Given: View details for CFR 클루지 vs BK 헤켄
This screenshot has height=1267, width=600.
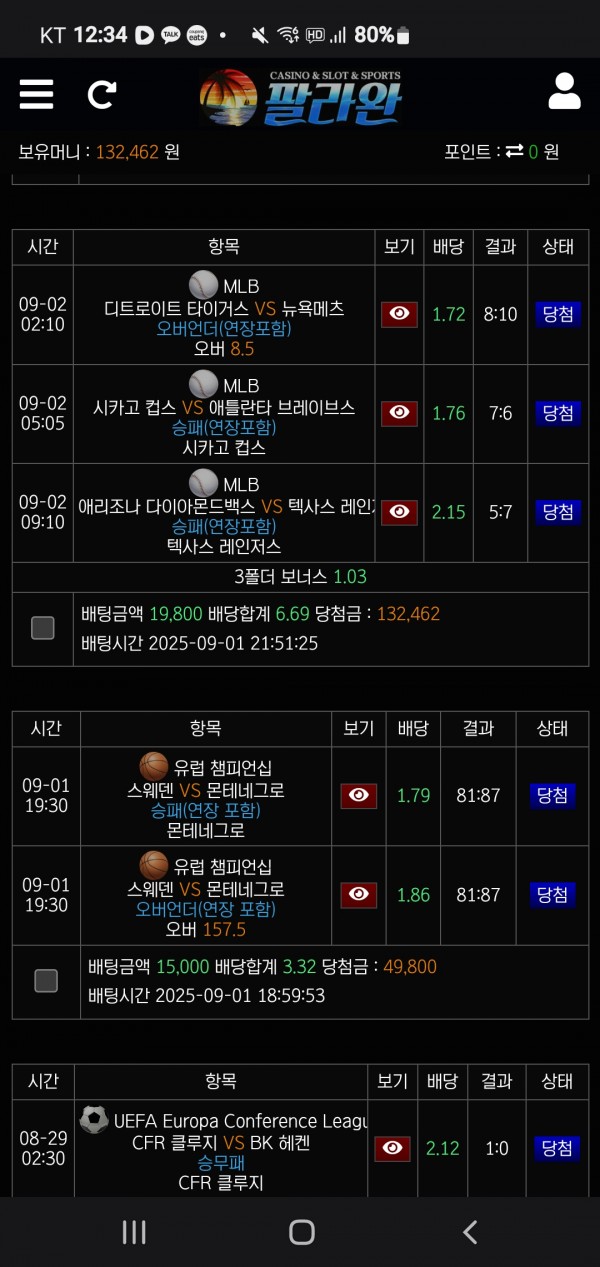Looking at the screenshot, I should tap(392, 1148).
